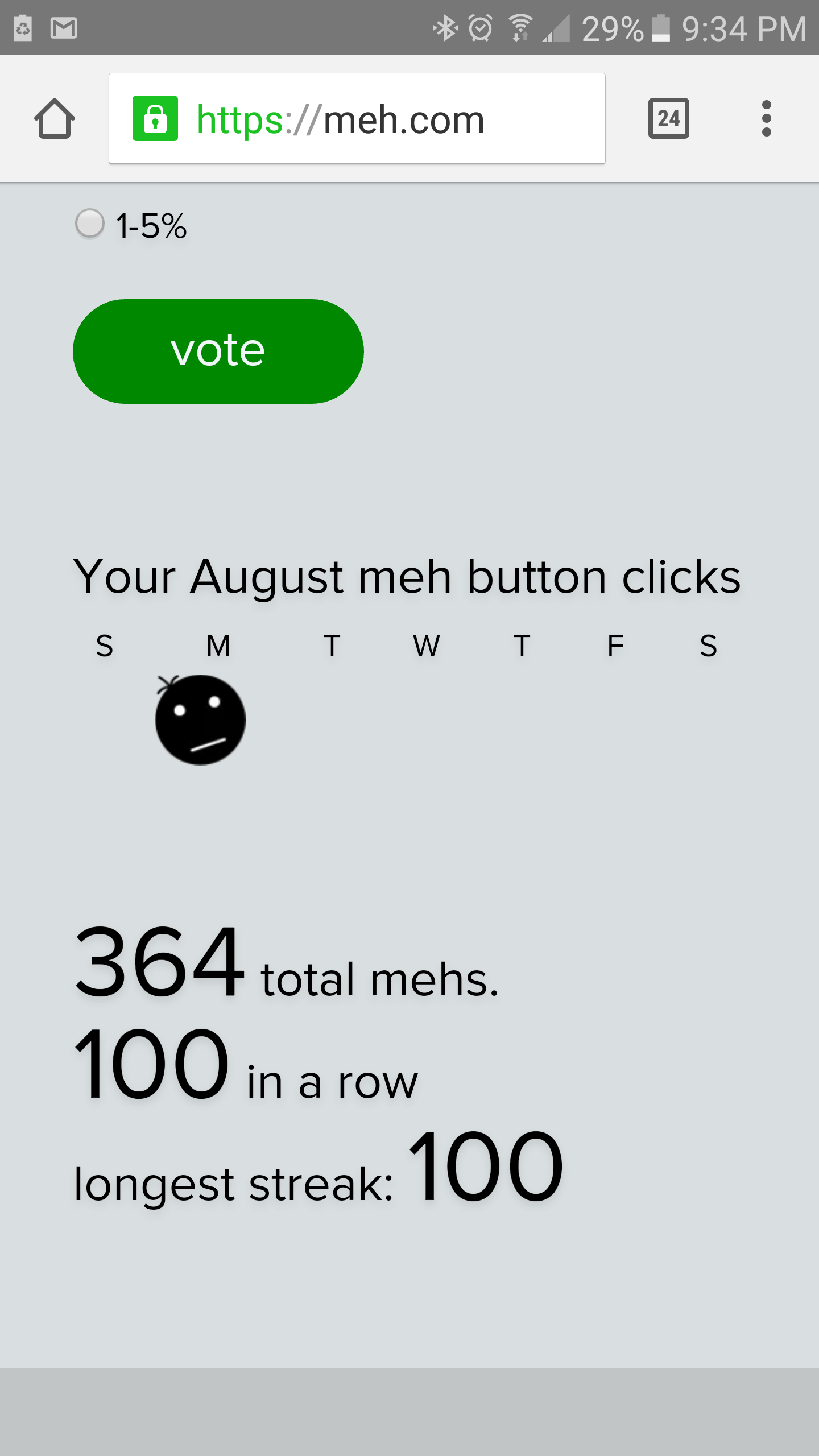The image size is (819, 1456).
Task: Go to the browser home page
Action: [55, 119]
